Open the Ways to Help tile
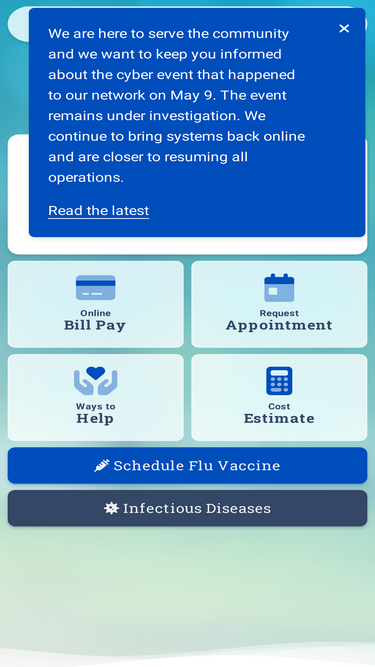The width and height of the screenshot is (375, 667). tap(96, 397)
